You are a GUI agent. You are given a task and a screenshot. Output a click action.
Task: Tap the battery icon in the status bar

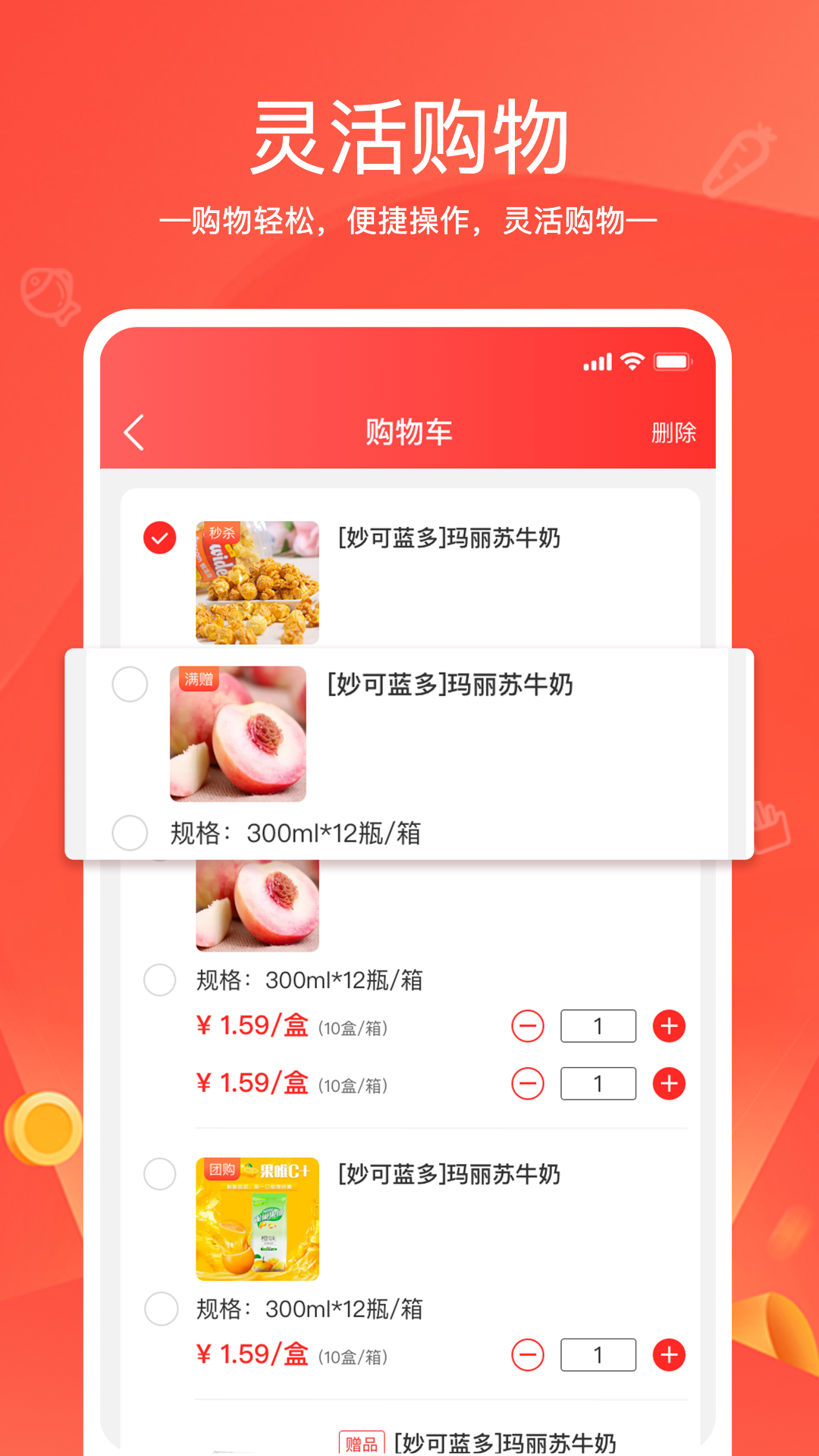pyautogui.click(x=673, y=362)
